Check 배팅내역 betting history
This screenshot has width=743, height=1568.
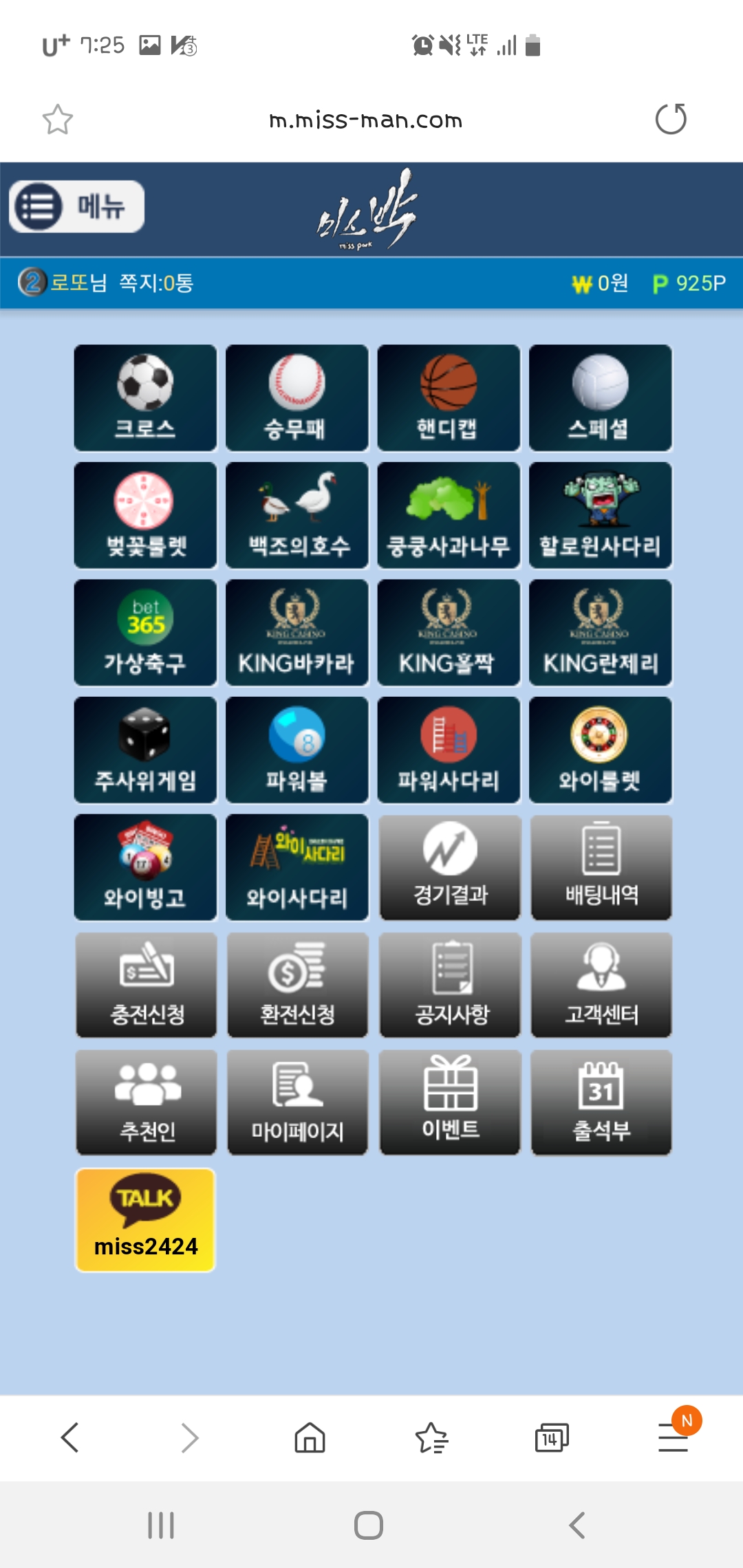(601, 867)
